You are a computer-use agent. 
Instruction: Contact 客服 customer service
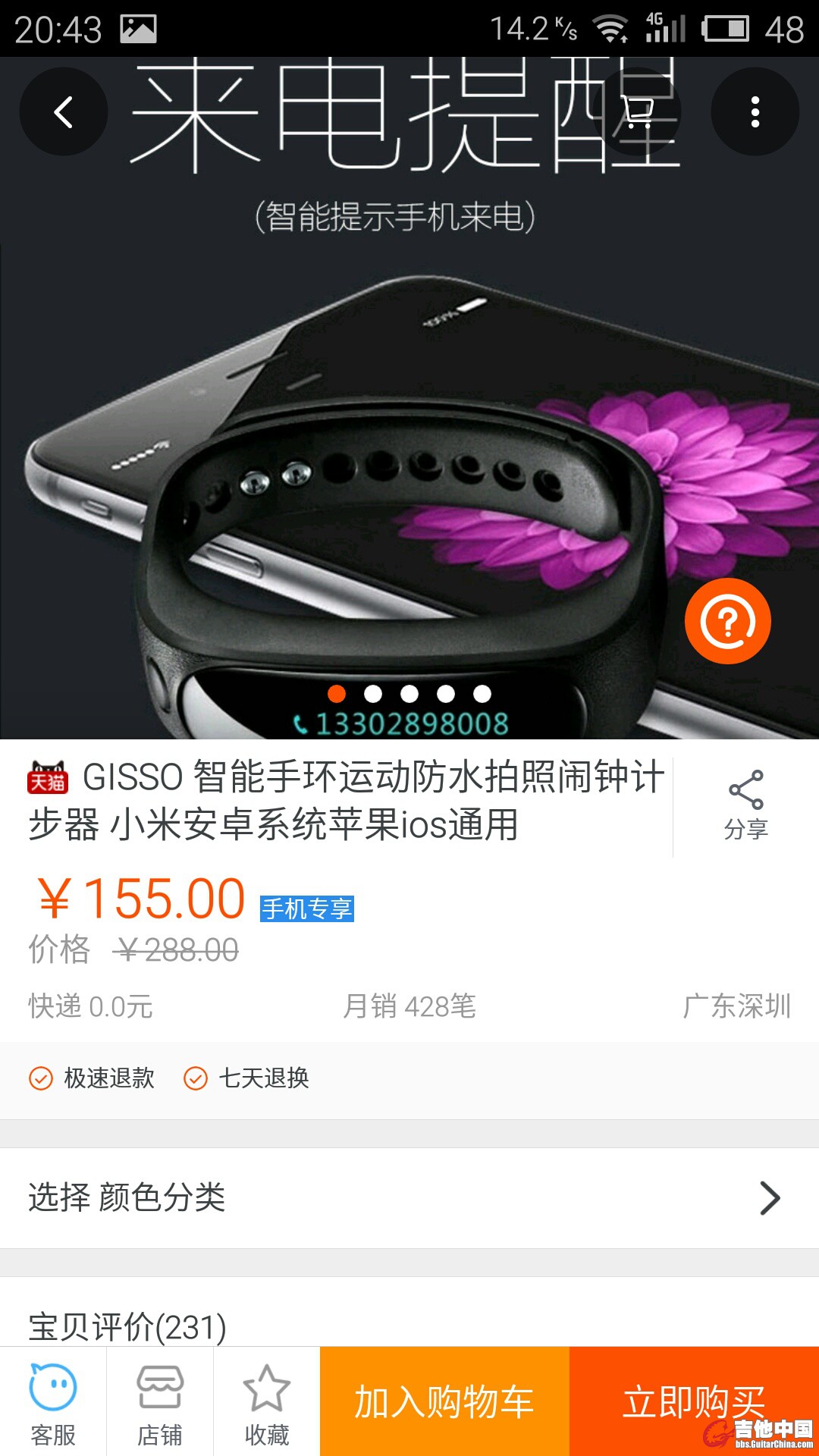(x=53, y=1402)
